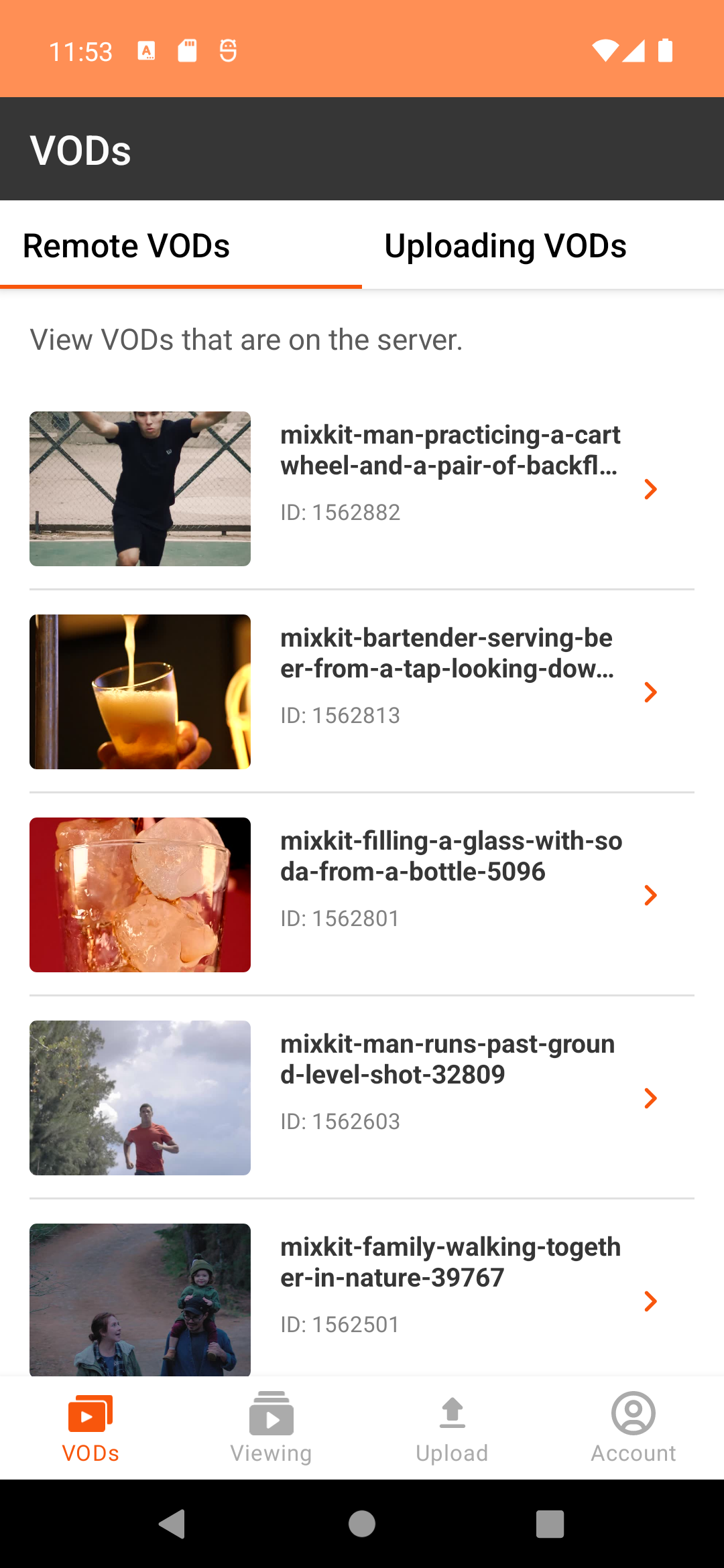Go back using the system back button

[x=172, y=1524]
